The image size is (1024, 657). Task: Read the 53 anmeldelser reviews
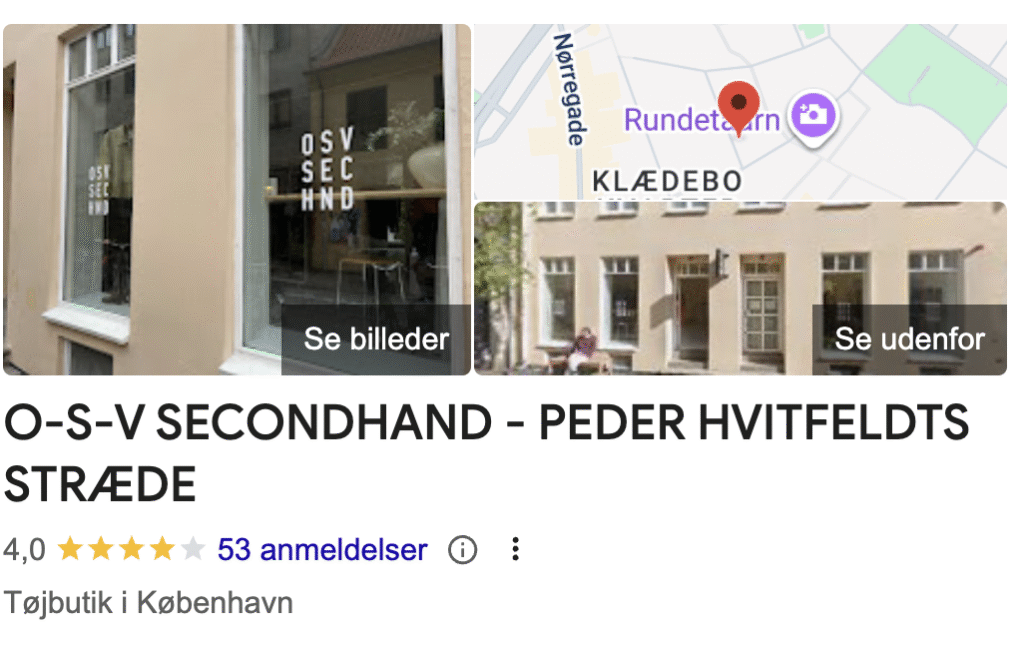click(322, 549)
